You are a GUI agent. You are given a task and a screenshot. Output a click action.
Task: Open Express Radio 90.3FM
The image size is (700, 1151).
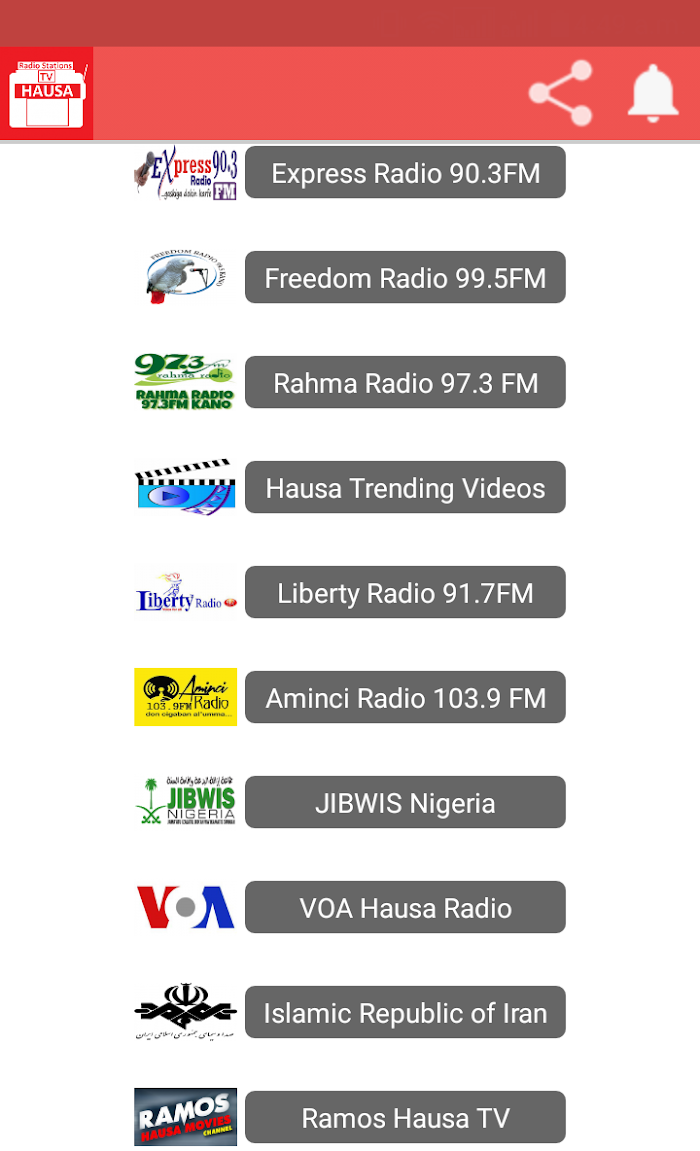click(x=405, y=173)
